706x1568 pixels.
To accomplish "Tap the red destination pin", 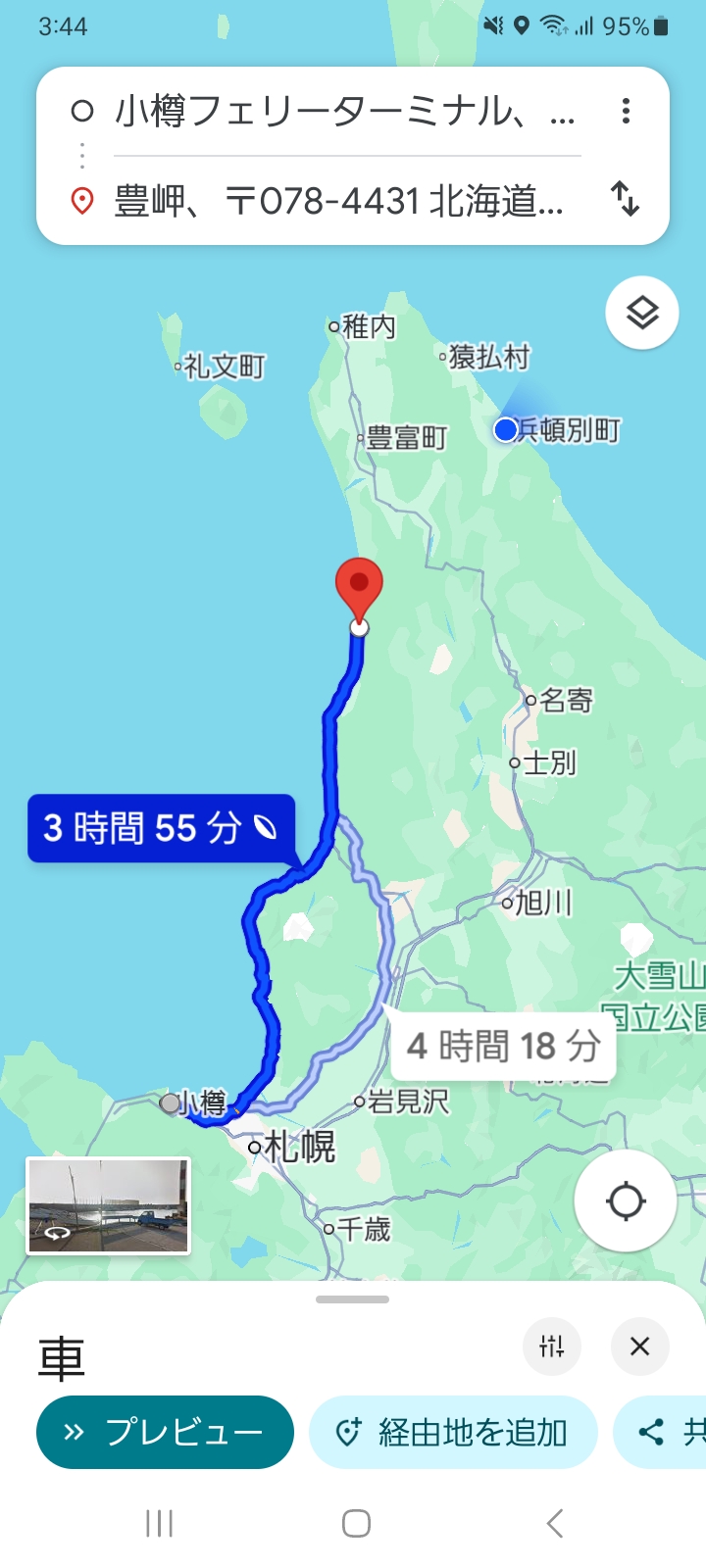I will click(359, 585).
